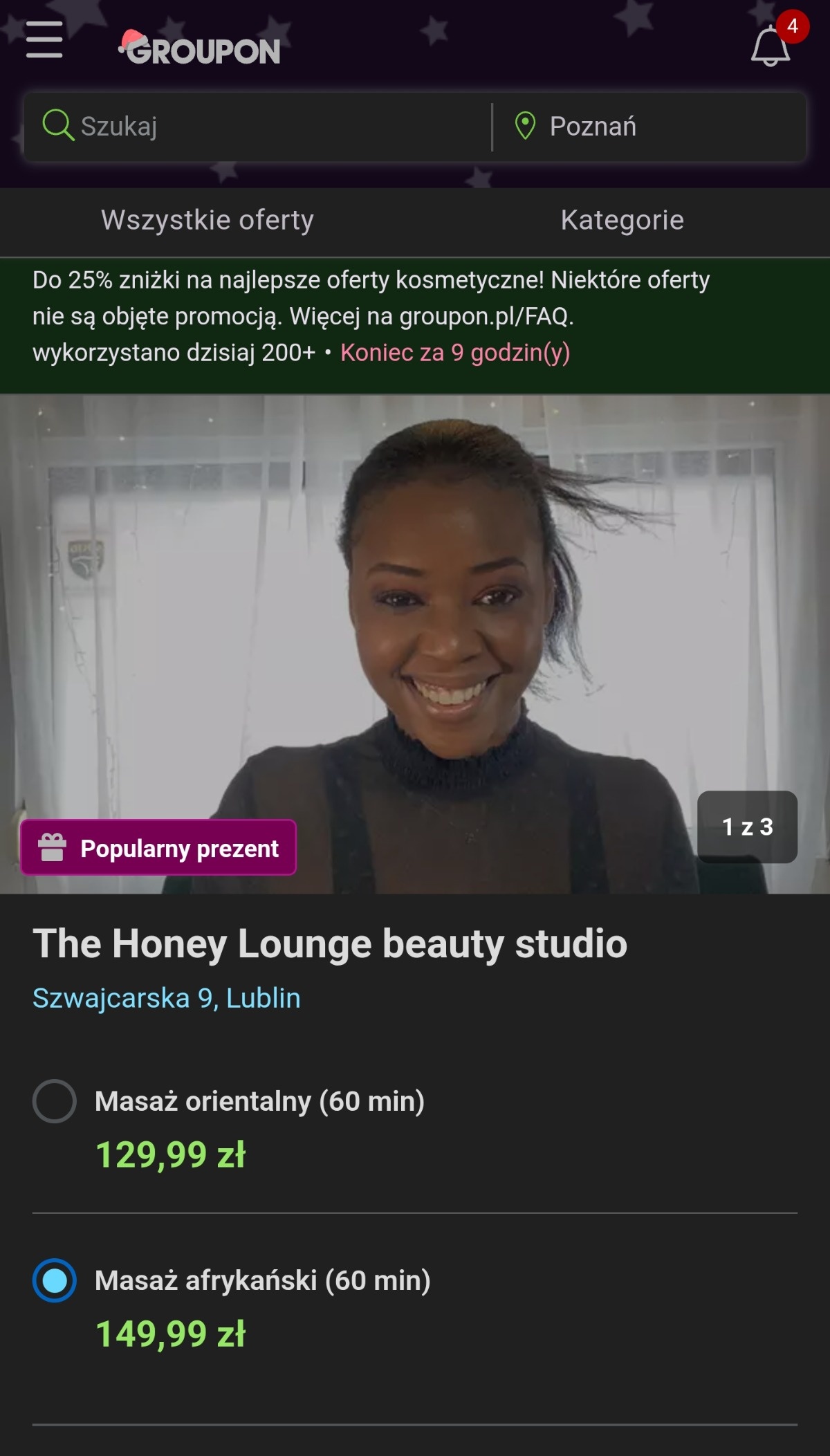The image size is (830, 1456).
Task: Select Masaż afrykański (60 min) option
Action: 55,1280
